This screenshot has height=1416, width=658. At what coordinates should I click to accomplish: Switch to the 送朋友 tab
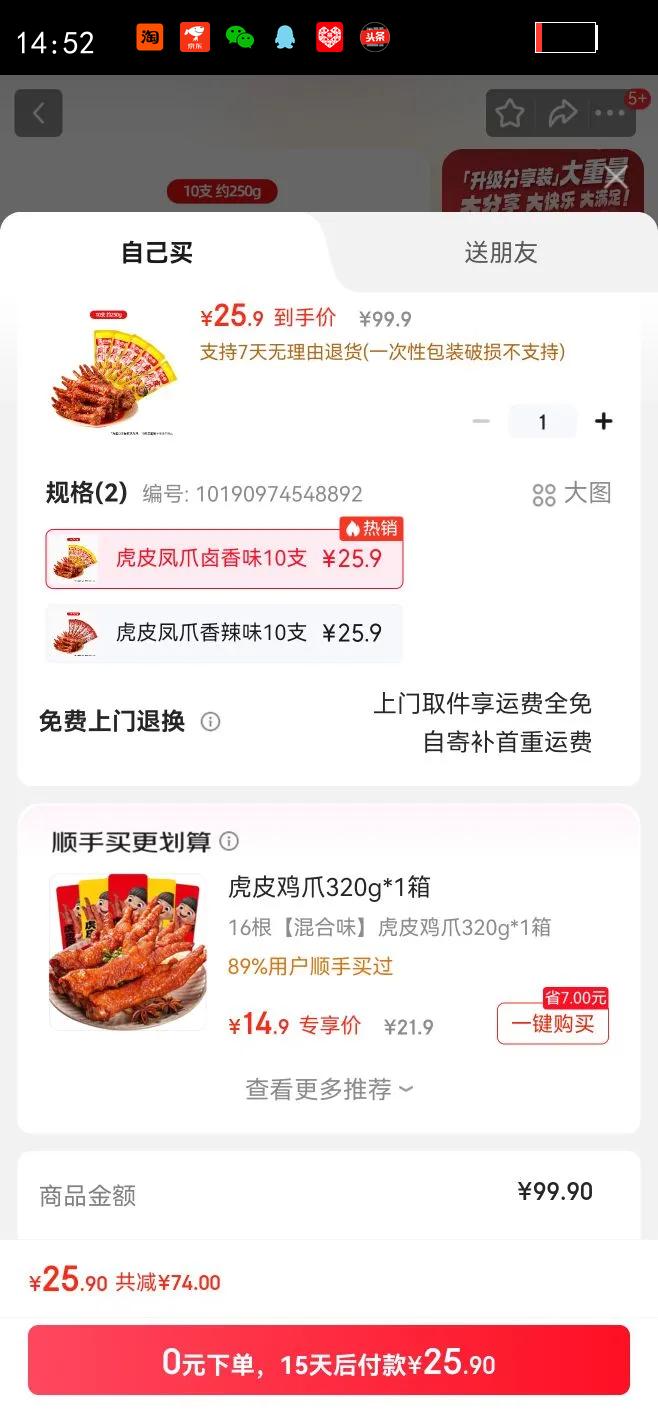point(501,253)
